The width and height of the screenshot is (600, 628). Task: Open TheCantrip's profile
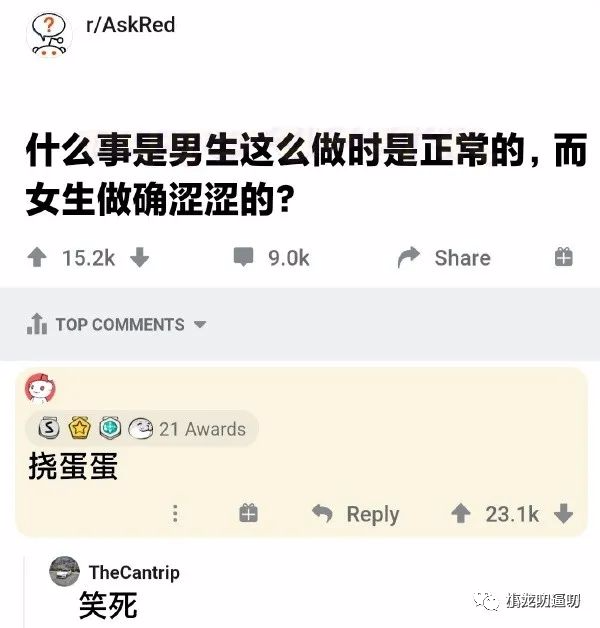134,572
